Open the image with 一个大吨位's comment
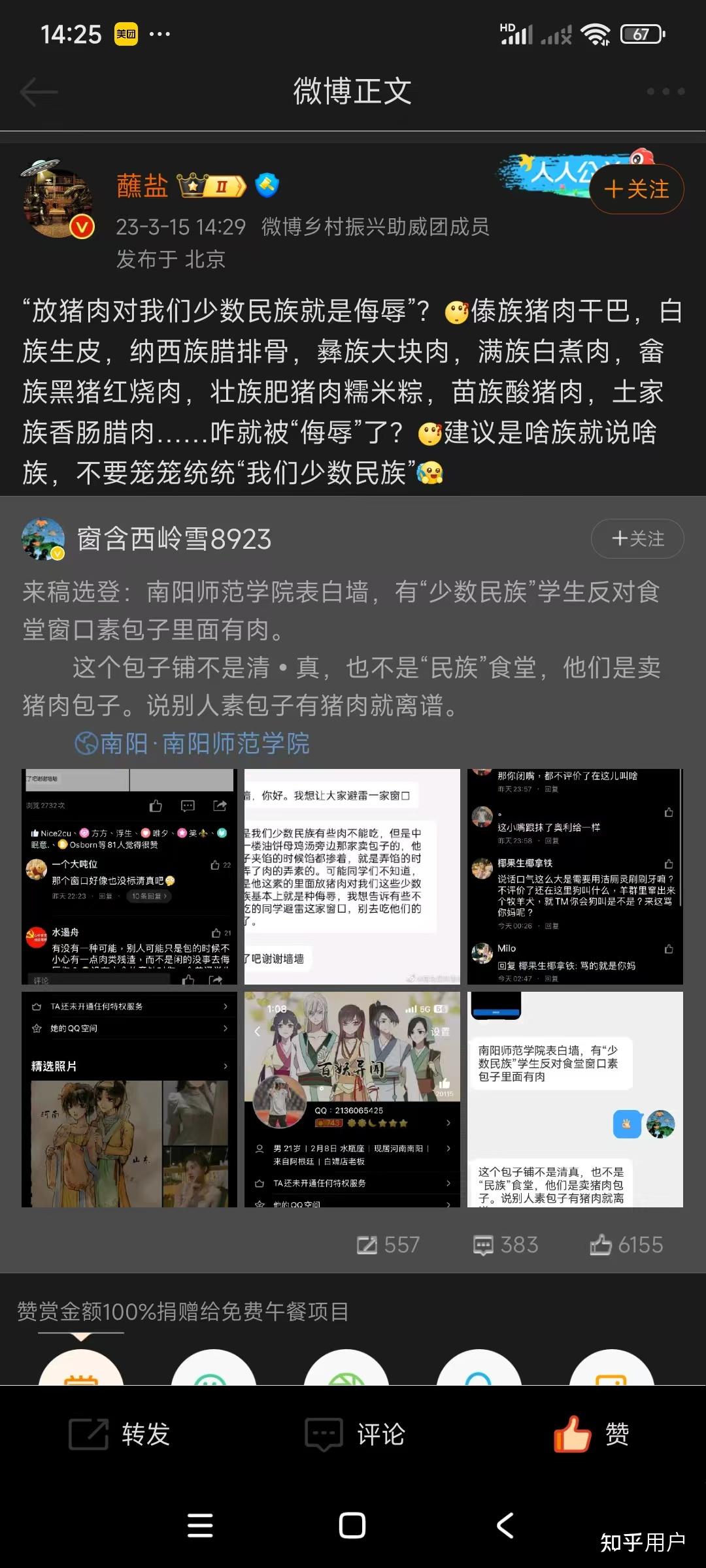Image resolution: width=706 pixels, height=1568 pixels. click(129, 877)
